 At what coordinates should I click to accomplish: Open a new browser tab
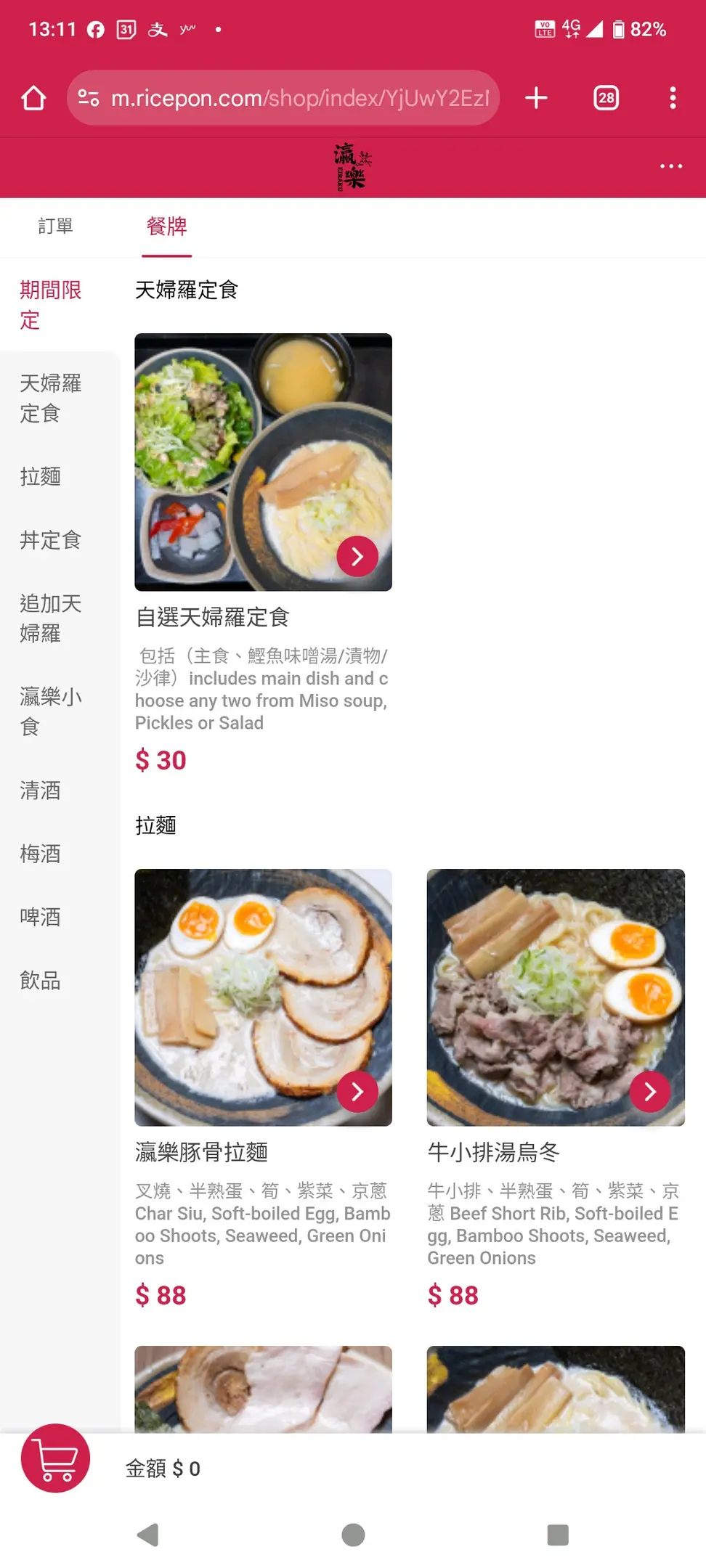coord(536,98)
